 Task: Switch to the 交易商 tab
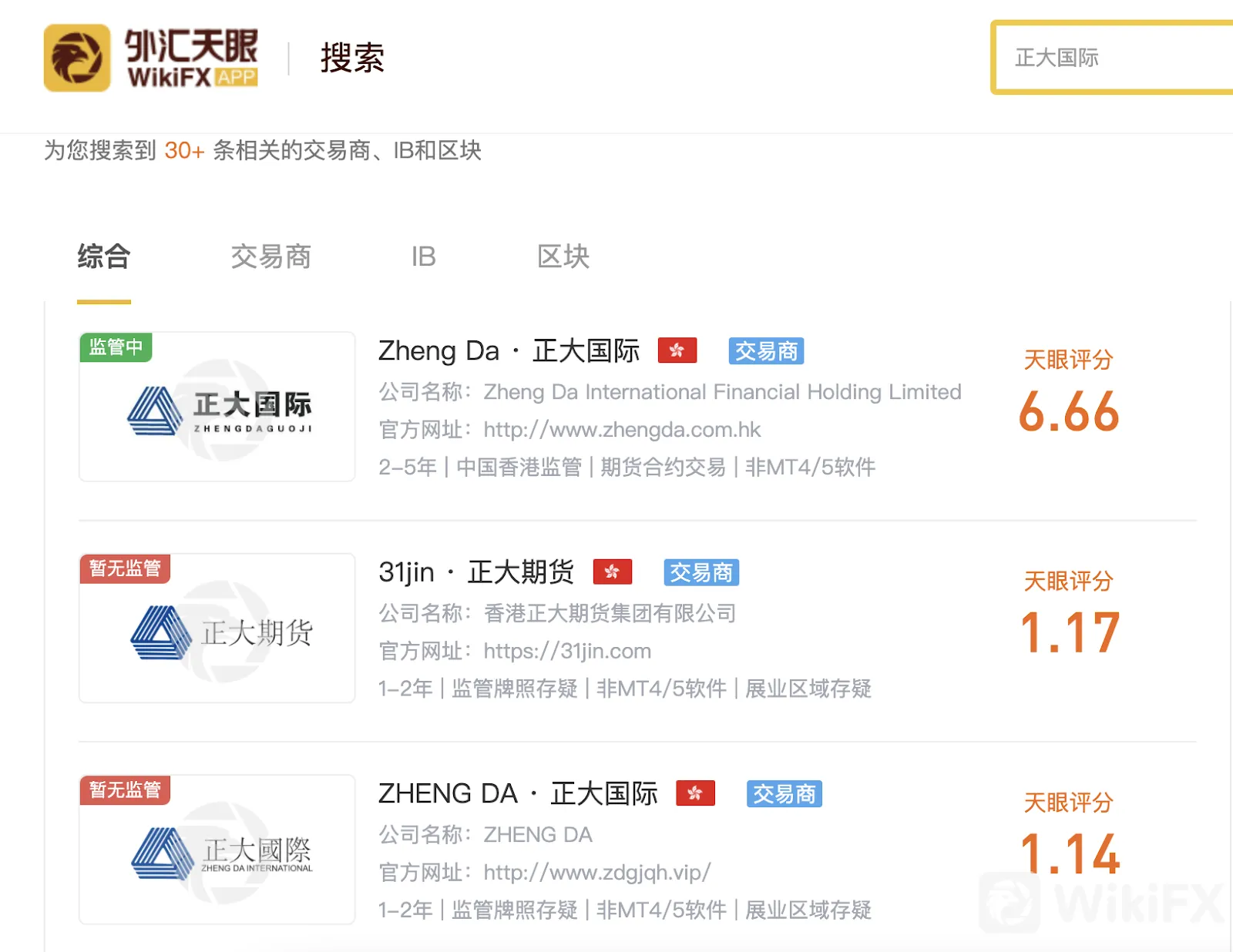[270, 256]
